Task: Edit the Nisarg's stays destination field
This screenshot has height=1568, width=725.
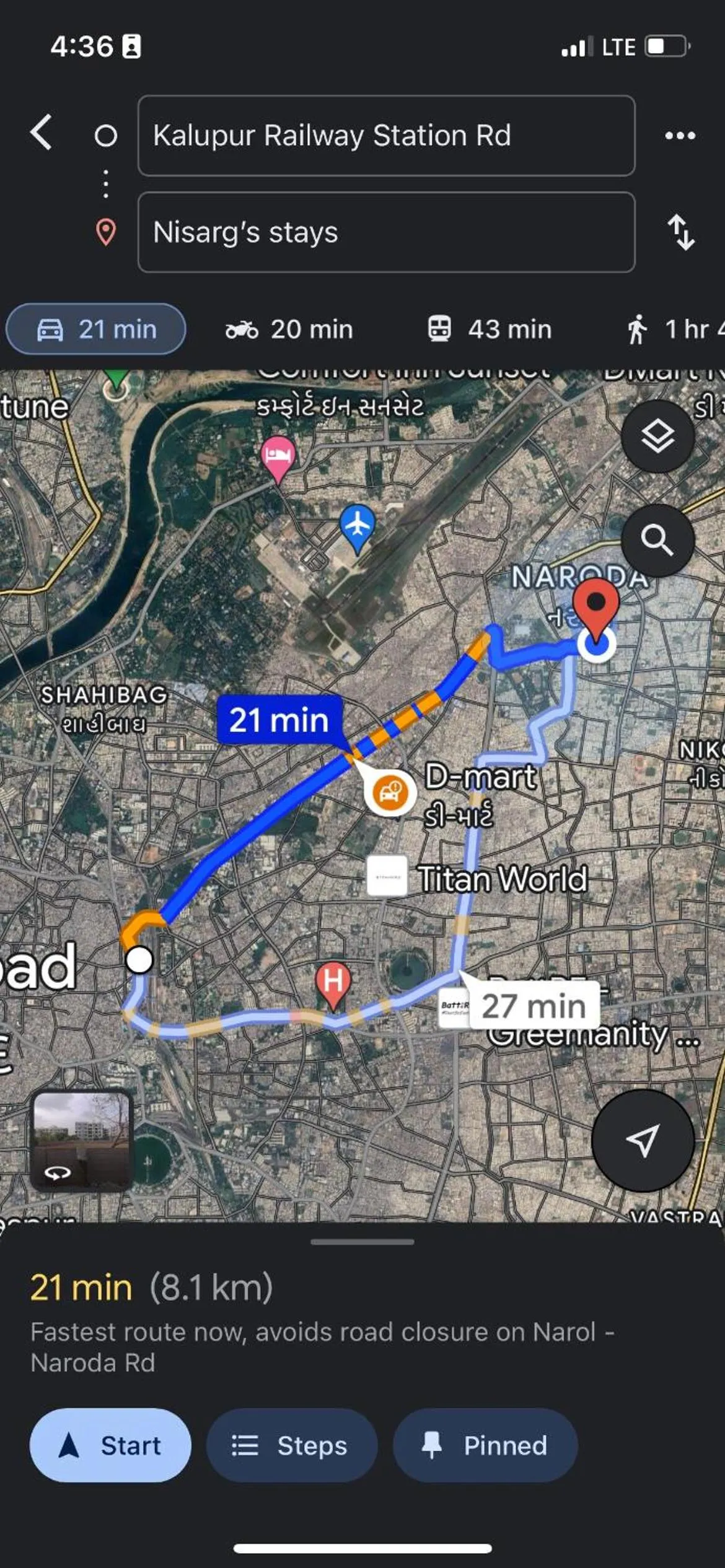Action: (x=386, y=232)
